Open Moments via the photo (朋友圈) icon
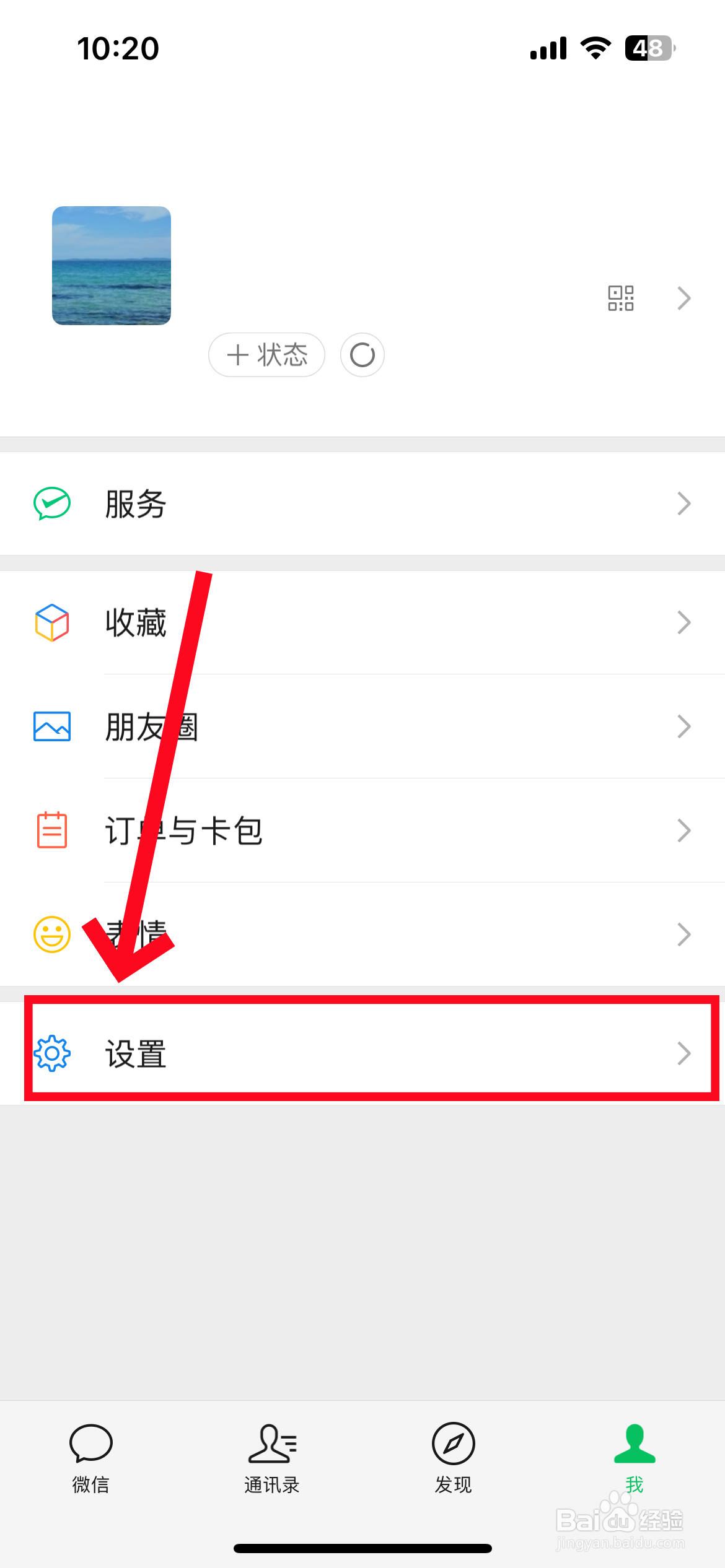This screenshot has width=725, height=1568. 52,726
